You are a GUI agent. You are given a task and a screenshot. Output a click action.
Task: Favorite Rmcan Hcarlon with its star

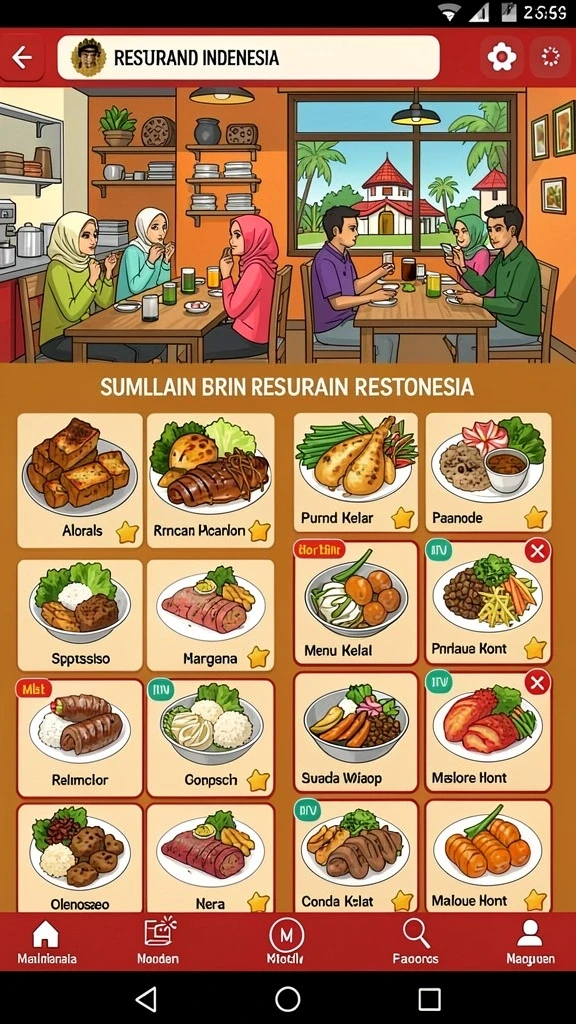(x=259, y=531)
